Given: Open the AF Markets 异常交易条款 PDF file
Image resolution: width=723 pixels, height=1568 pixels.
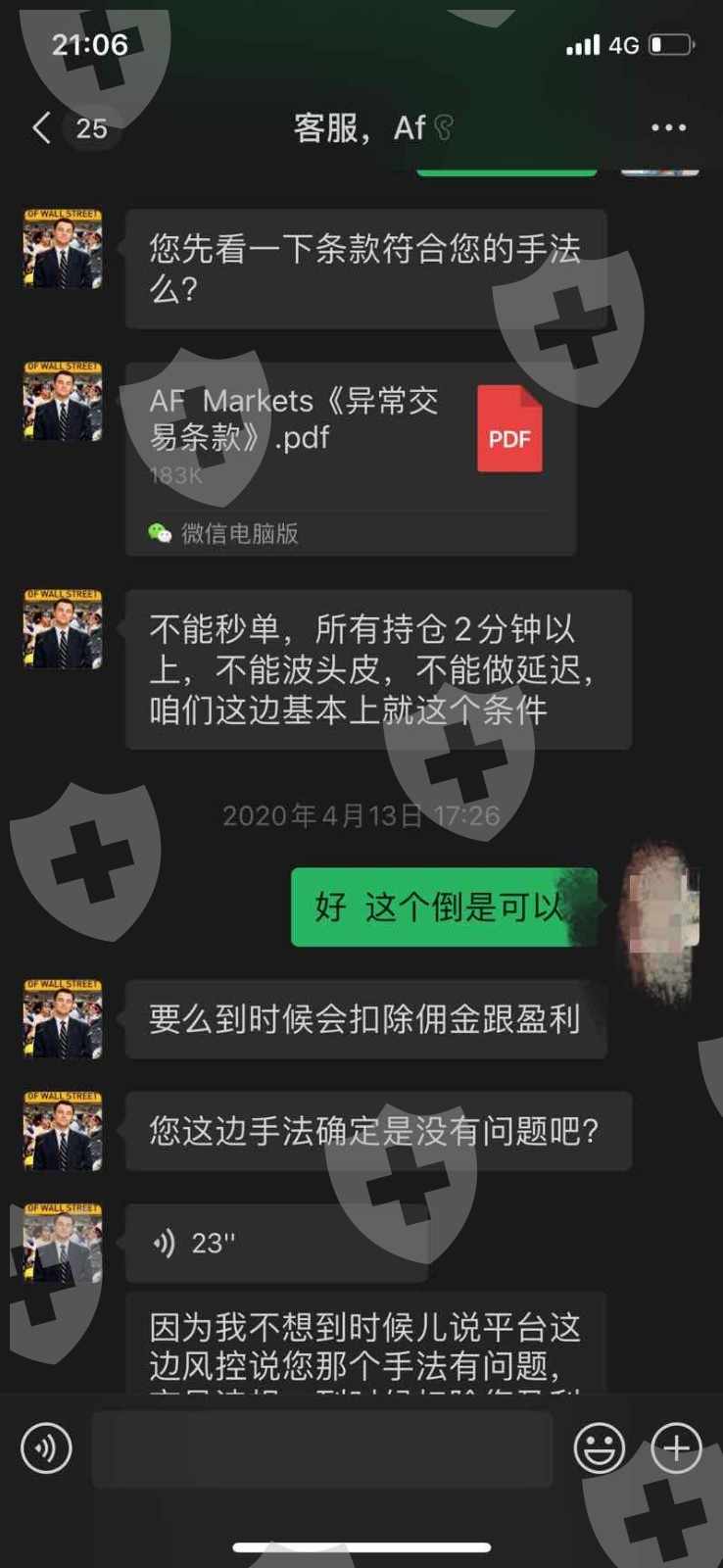Looking at the screenshot, I should [x=351, y=459].
